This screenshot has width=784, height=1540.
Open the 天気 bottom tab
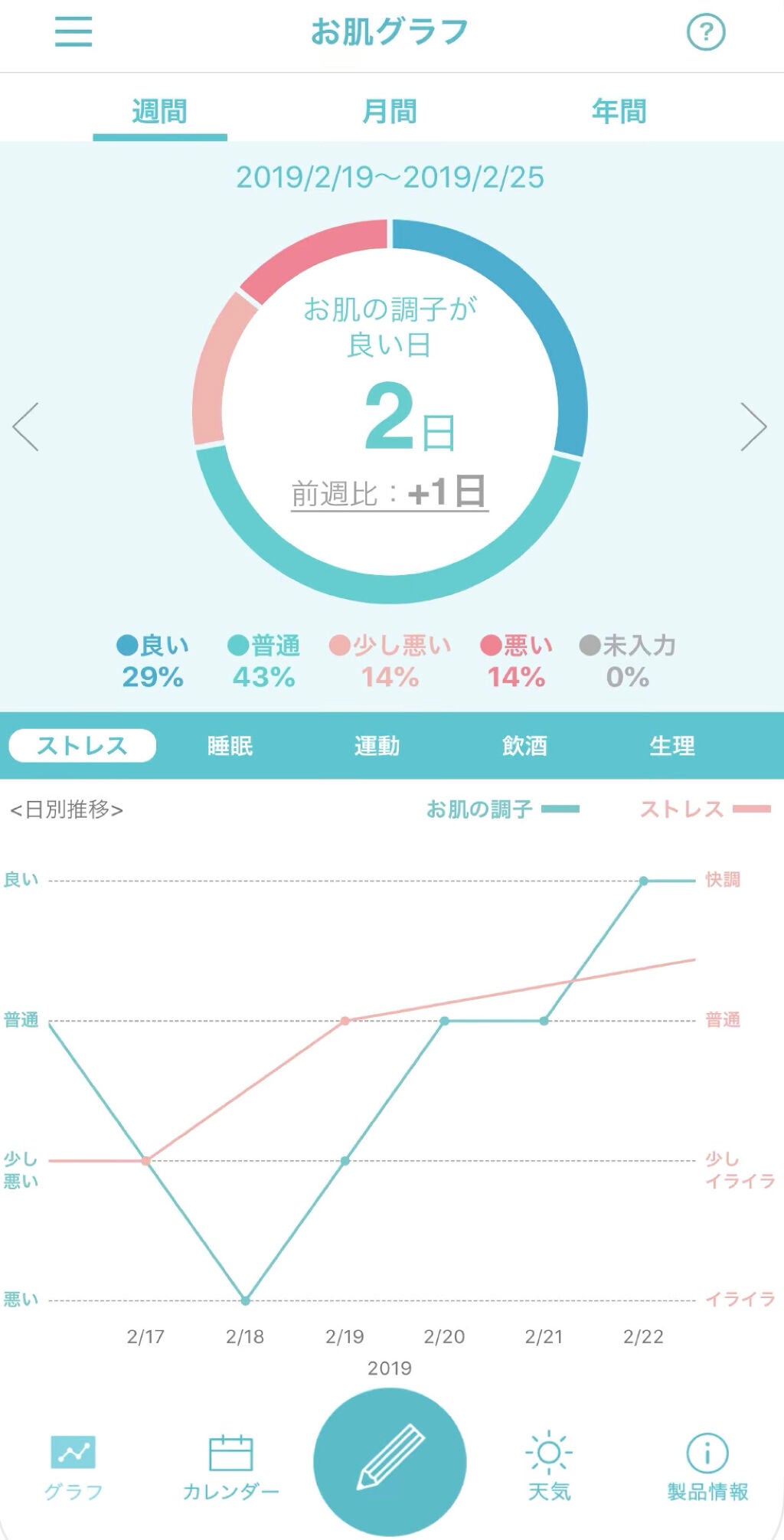coord(549,1466)
